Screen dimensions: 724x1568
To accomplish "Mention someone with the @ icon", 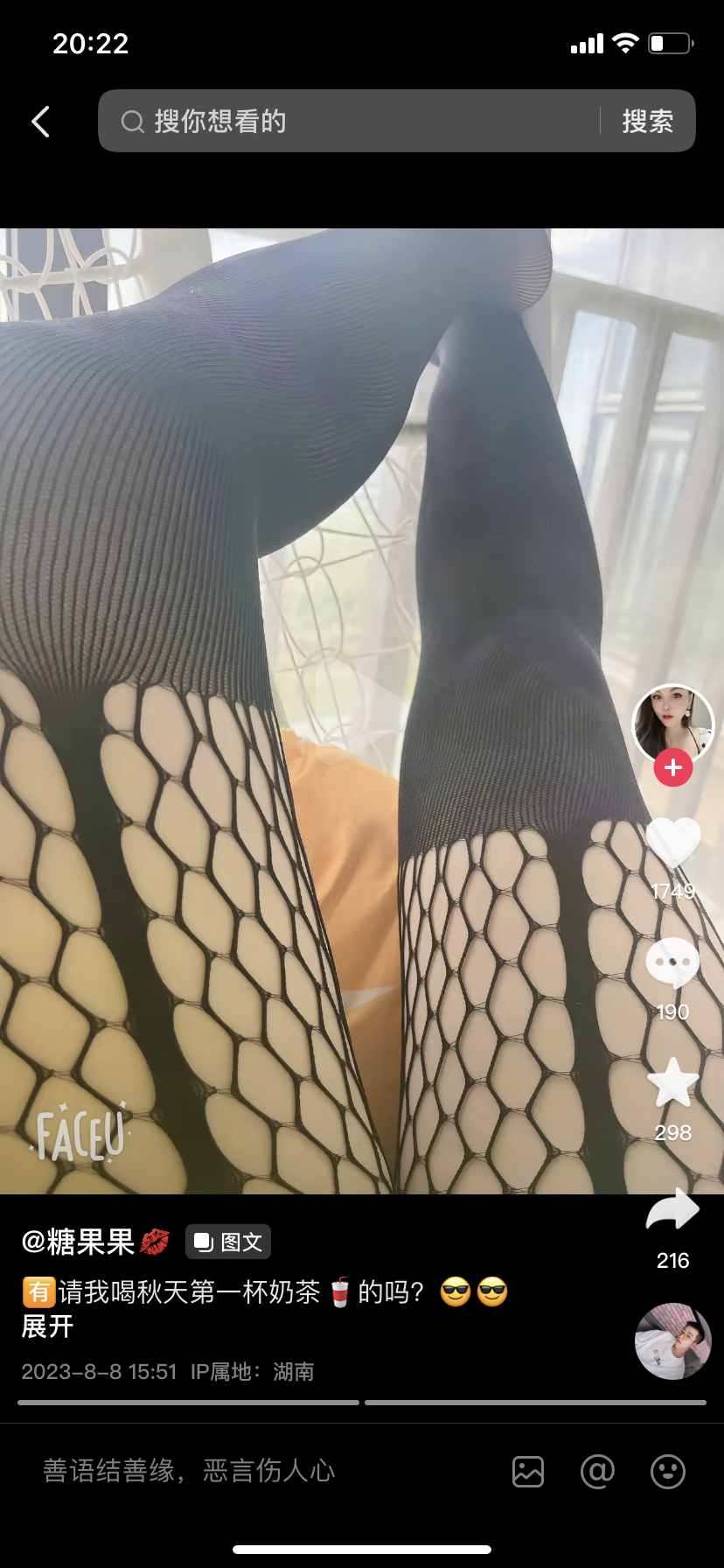I will [597, 1472].
